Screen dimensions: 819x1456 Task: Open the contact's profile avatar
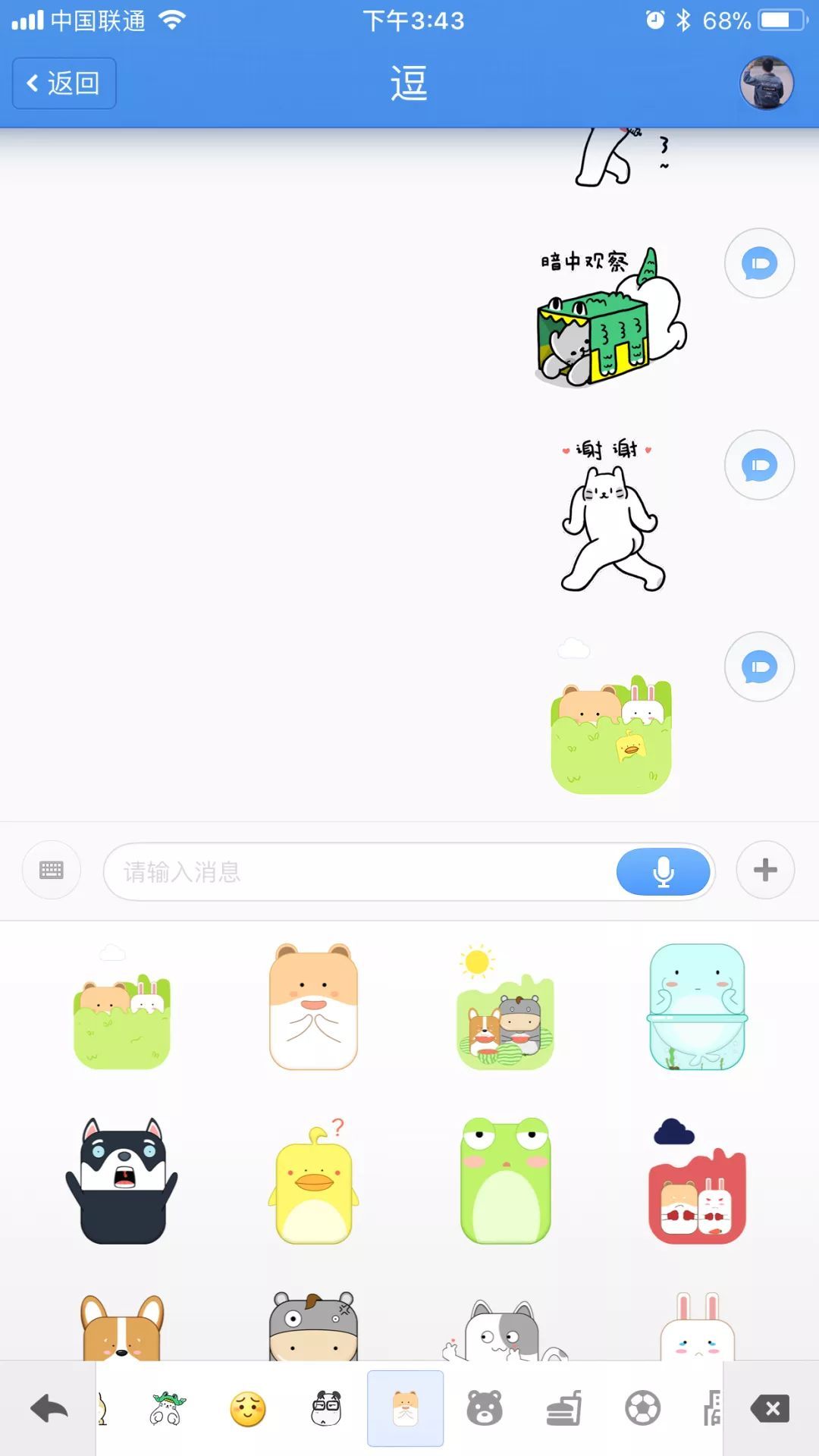(766, 83)
